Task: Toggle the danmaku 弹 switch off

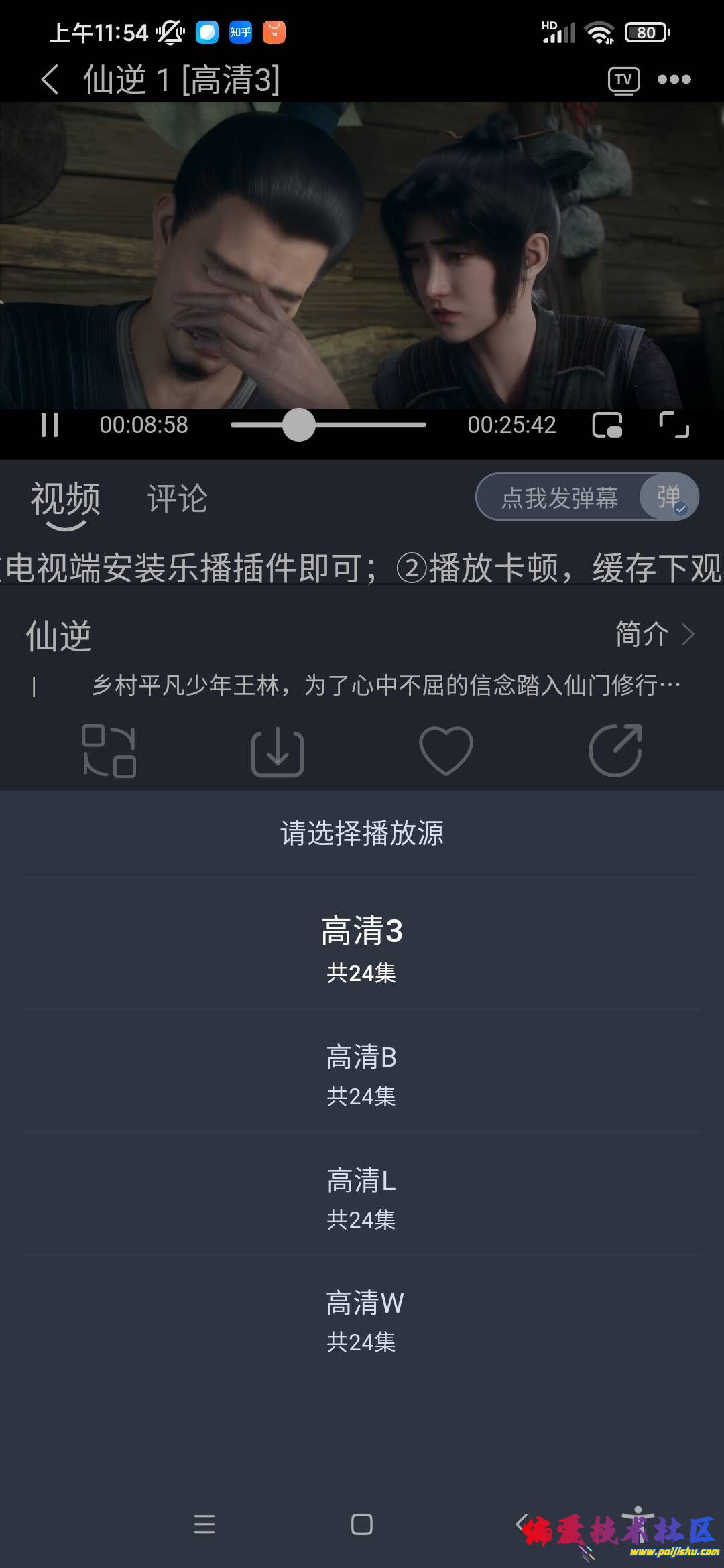Action: 669,497
